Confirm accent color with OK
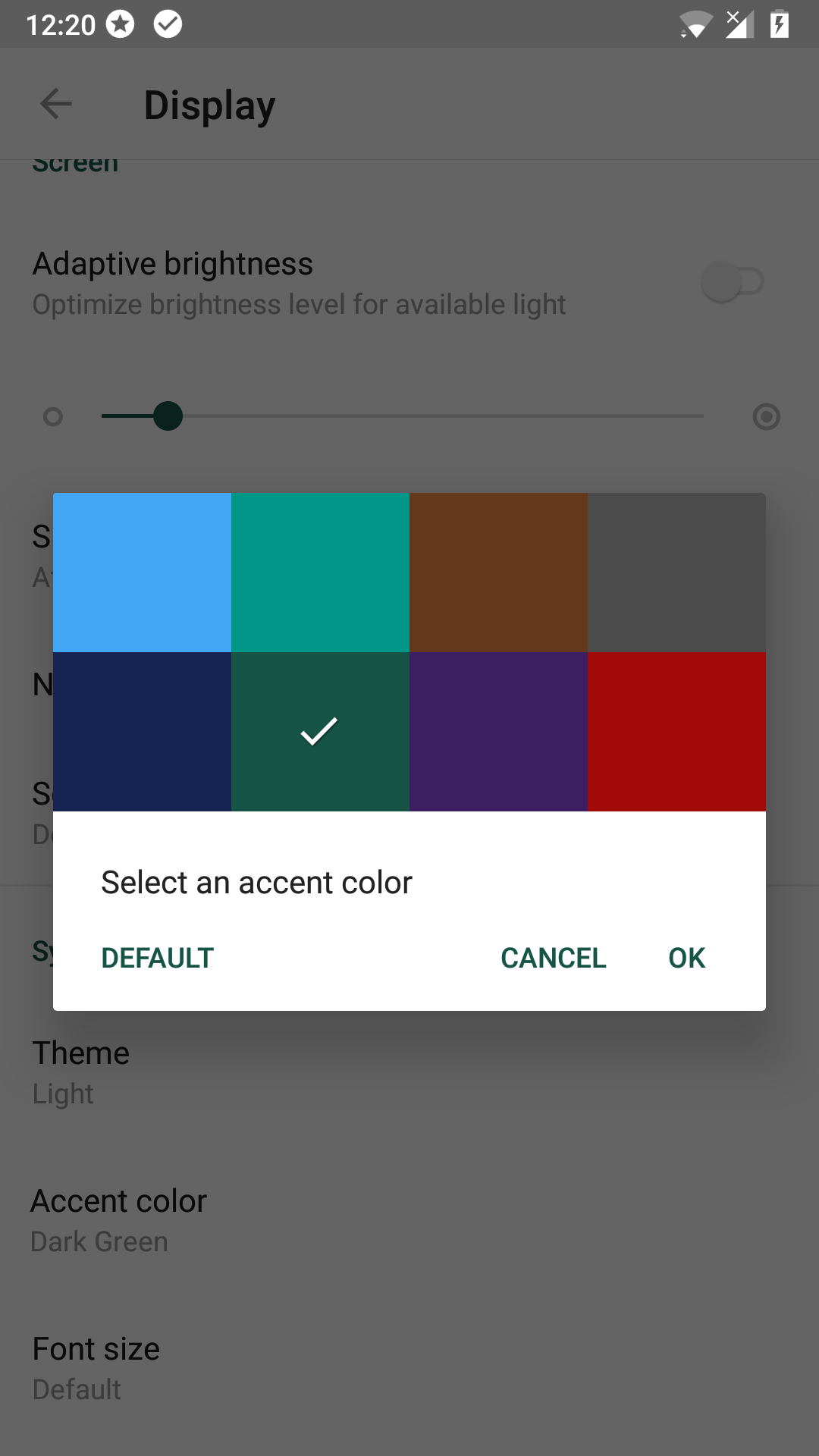This screenshot has height=1456, width=819. pyautogui.click(x=686, y=958)
